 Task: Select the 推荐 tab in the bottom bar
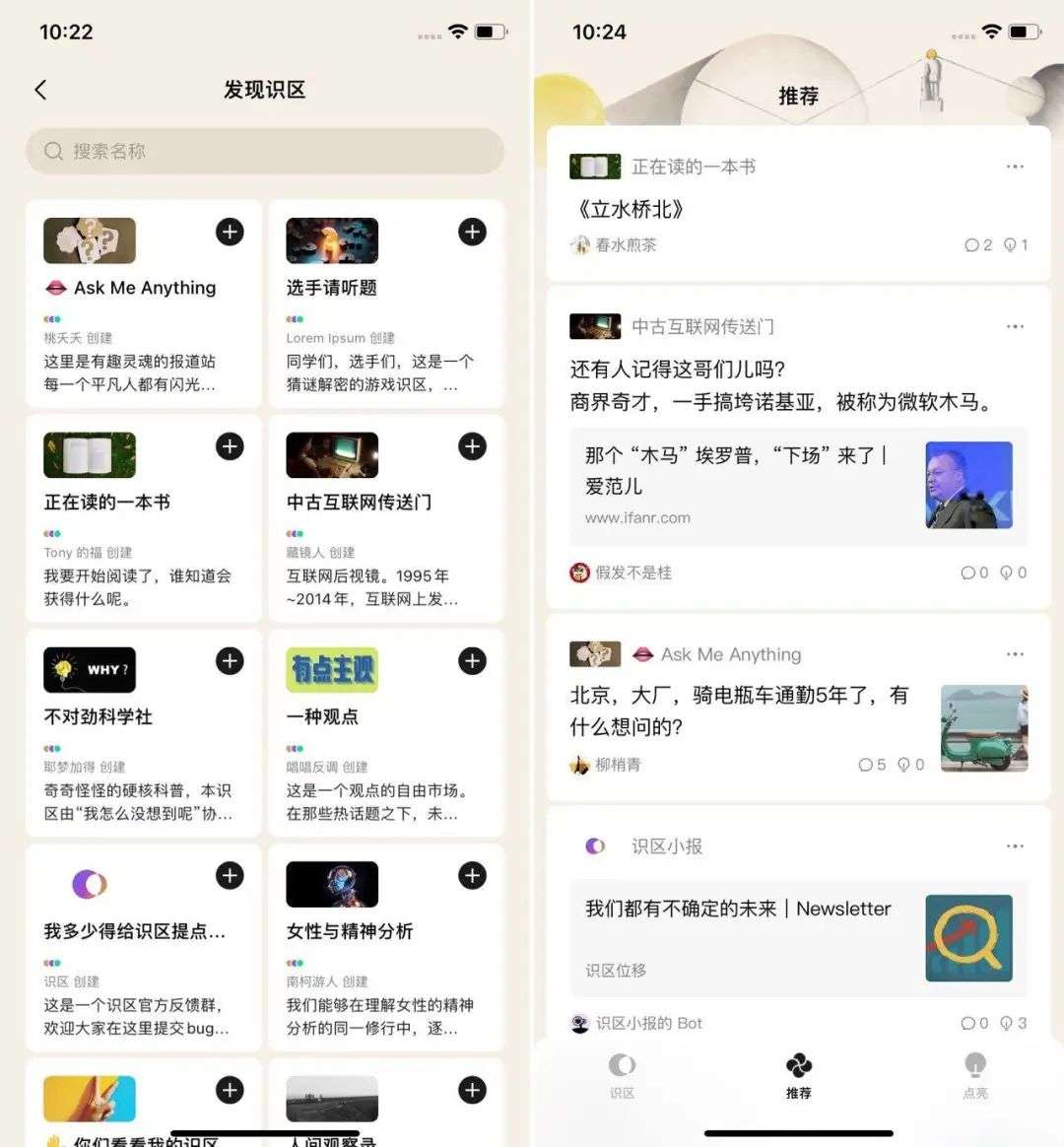pyautogui.click(x=798, y=1074)
